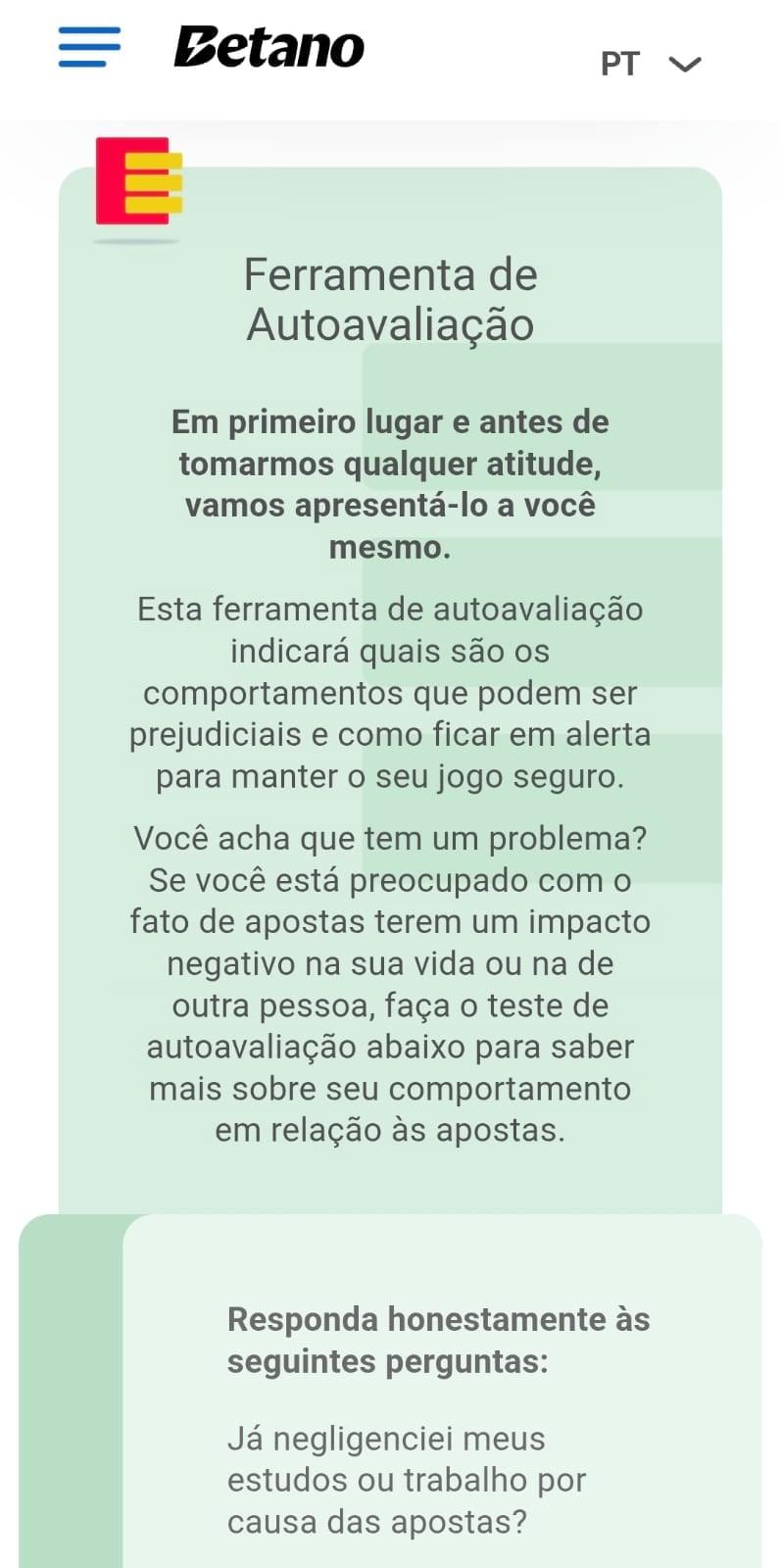Tap the middle line of the menu icon
This screenshot has height=1568, width=781.
pos(90,46)
